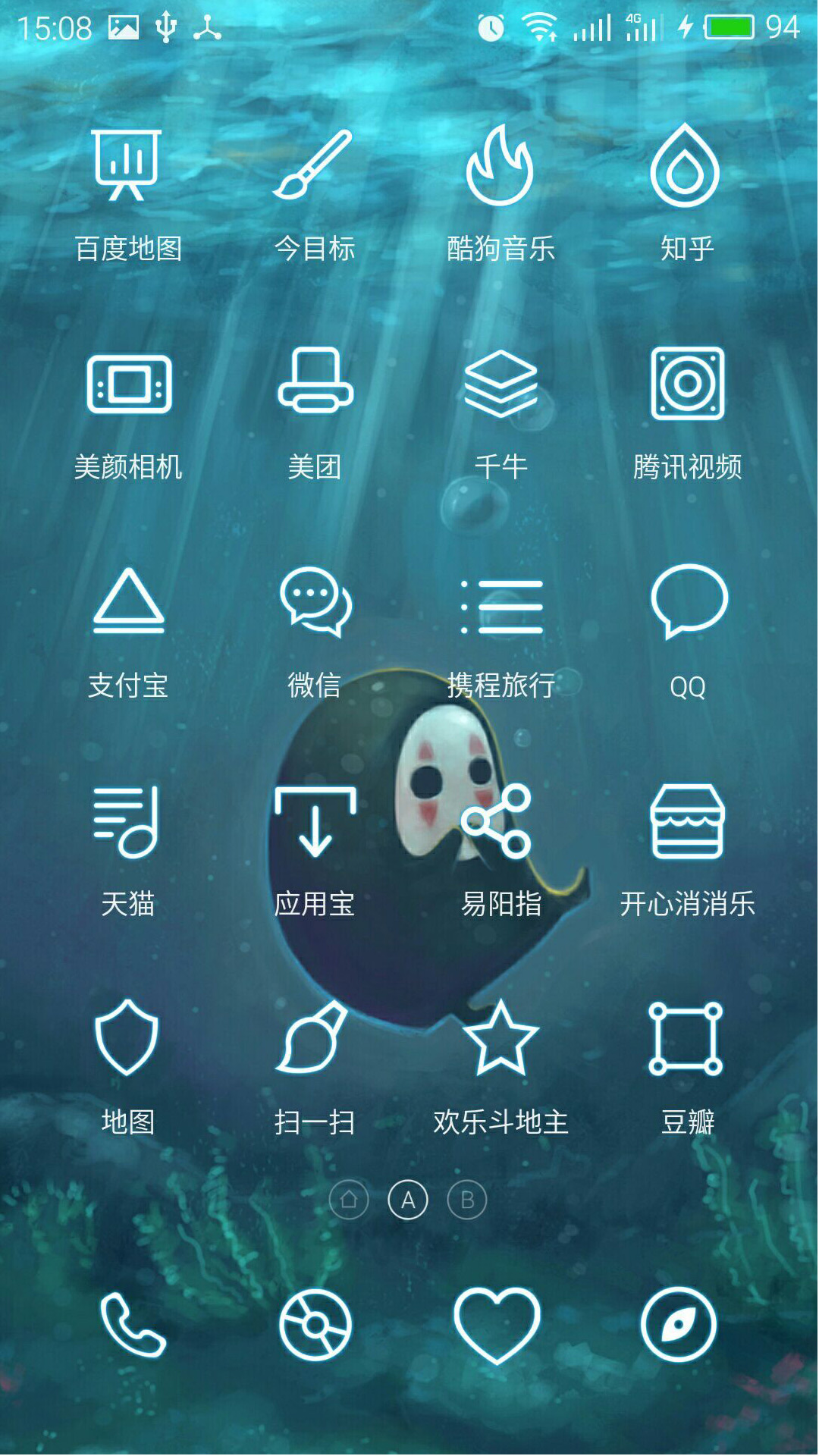Switch to home screen page B
819x1456 pixels.
tap(467, 1200)
